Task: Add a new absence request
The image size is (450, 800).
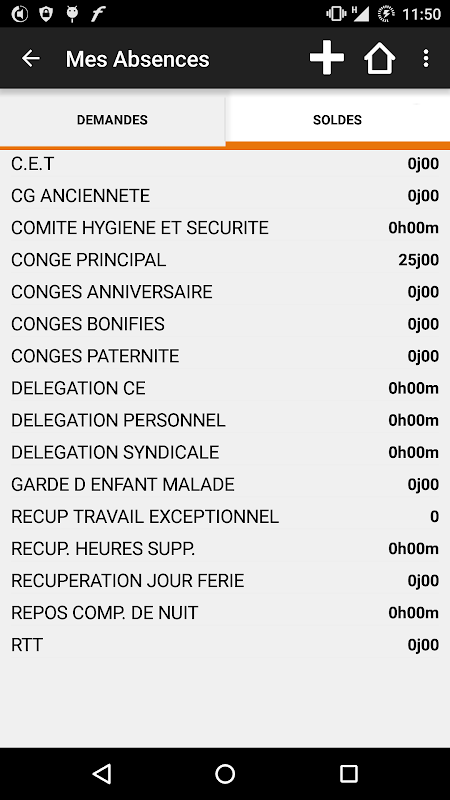Action: click(x=327, y=58)
